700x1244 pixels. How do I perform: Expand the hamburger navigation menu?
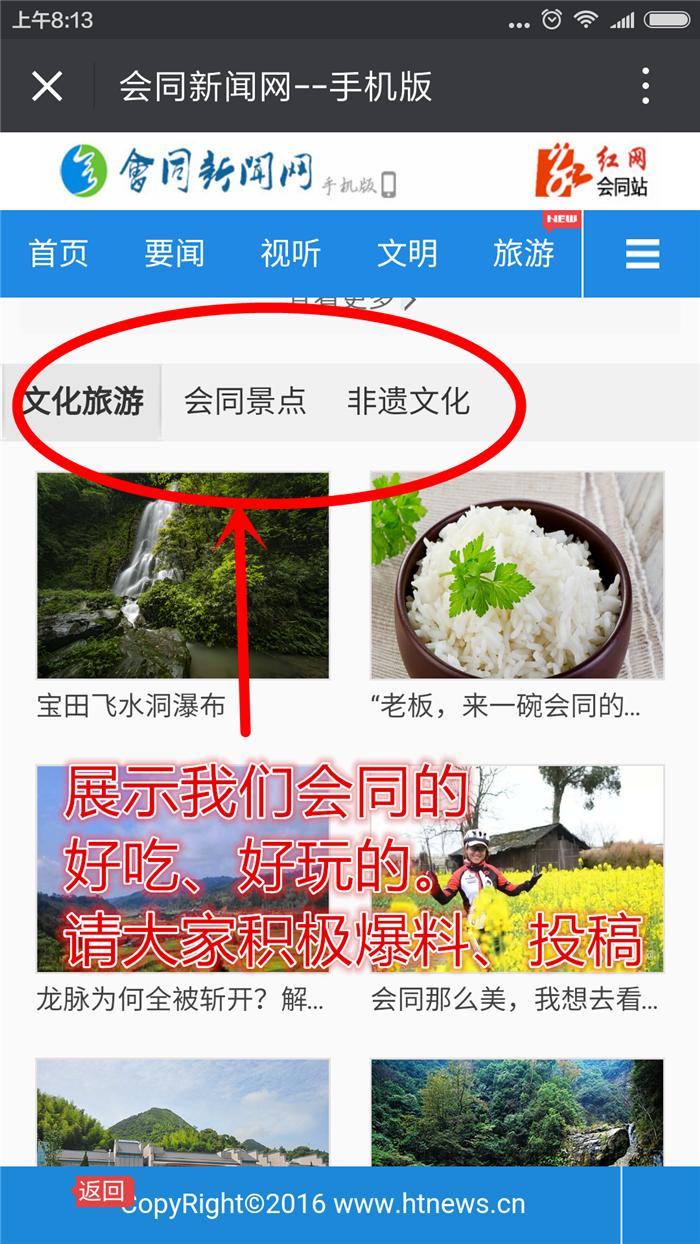tap(642, 254)
